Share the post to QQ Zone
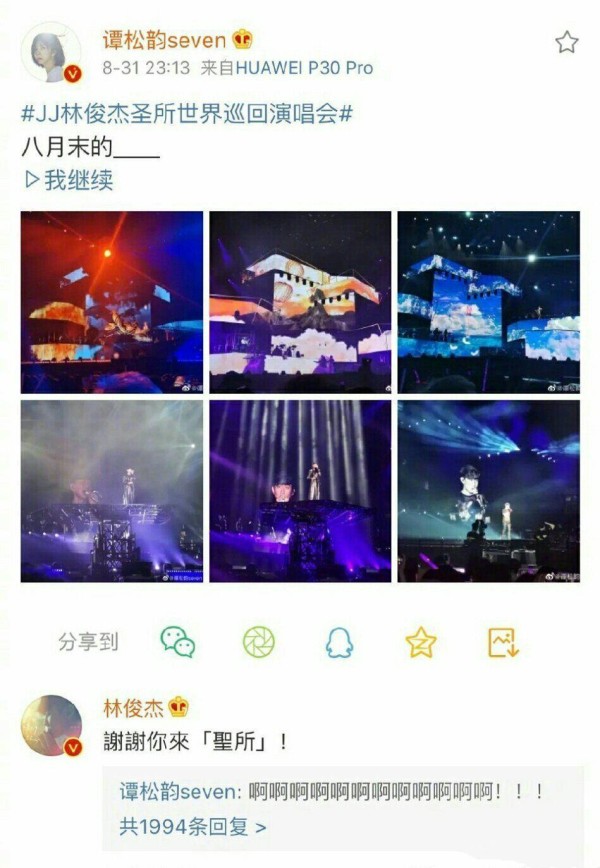 pyautogui.click(x=421, y=642)
